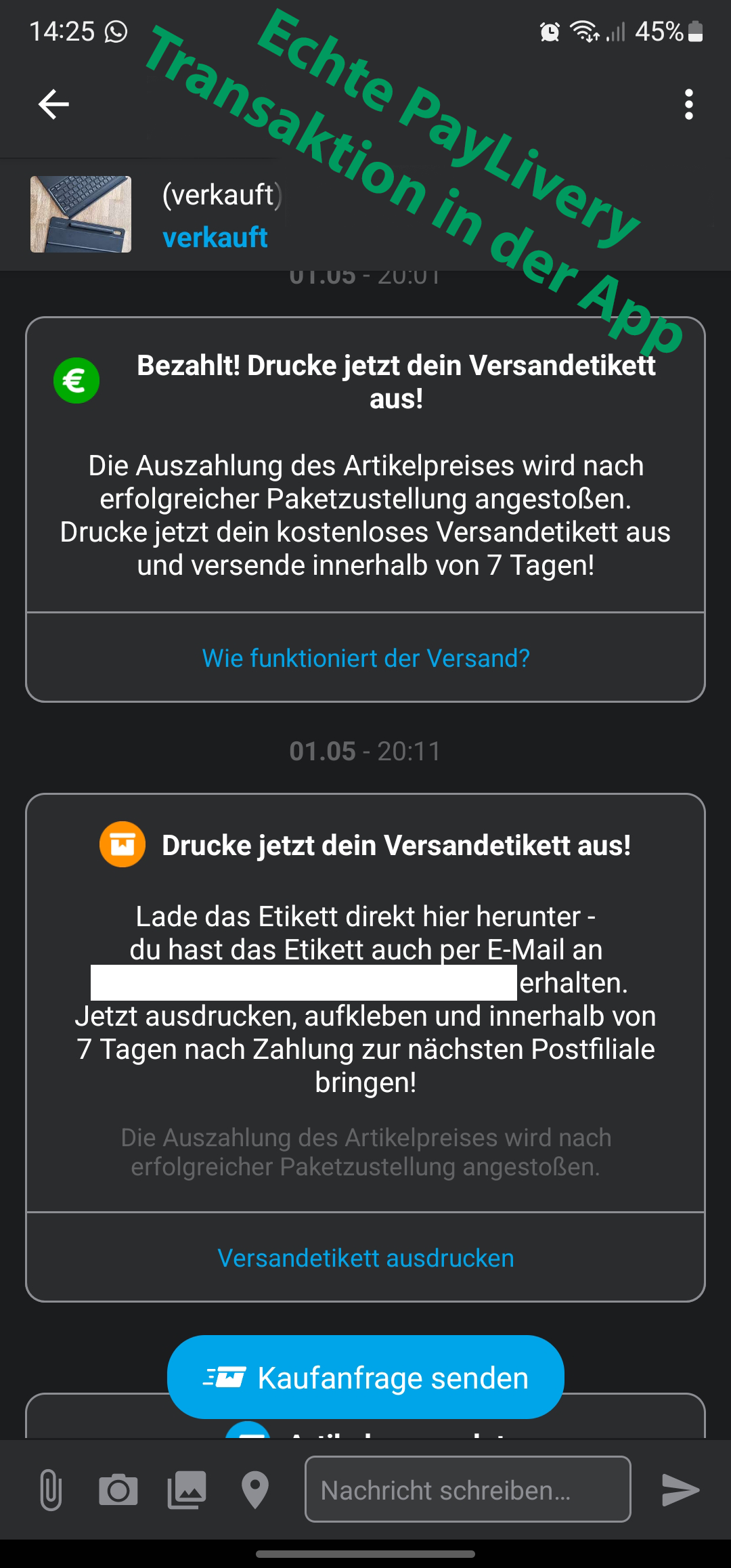Tap the back arrow to leave the chat
This screenshot has height=1568, width=731.
coord(51,103)
